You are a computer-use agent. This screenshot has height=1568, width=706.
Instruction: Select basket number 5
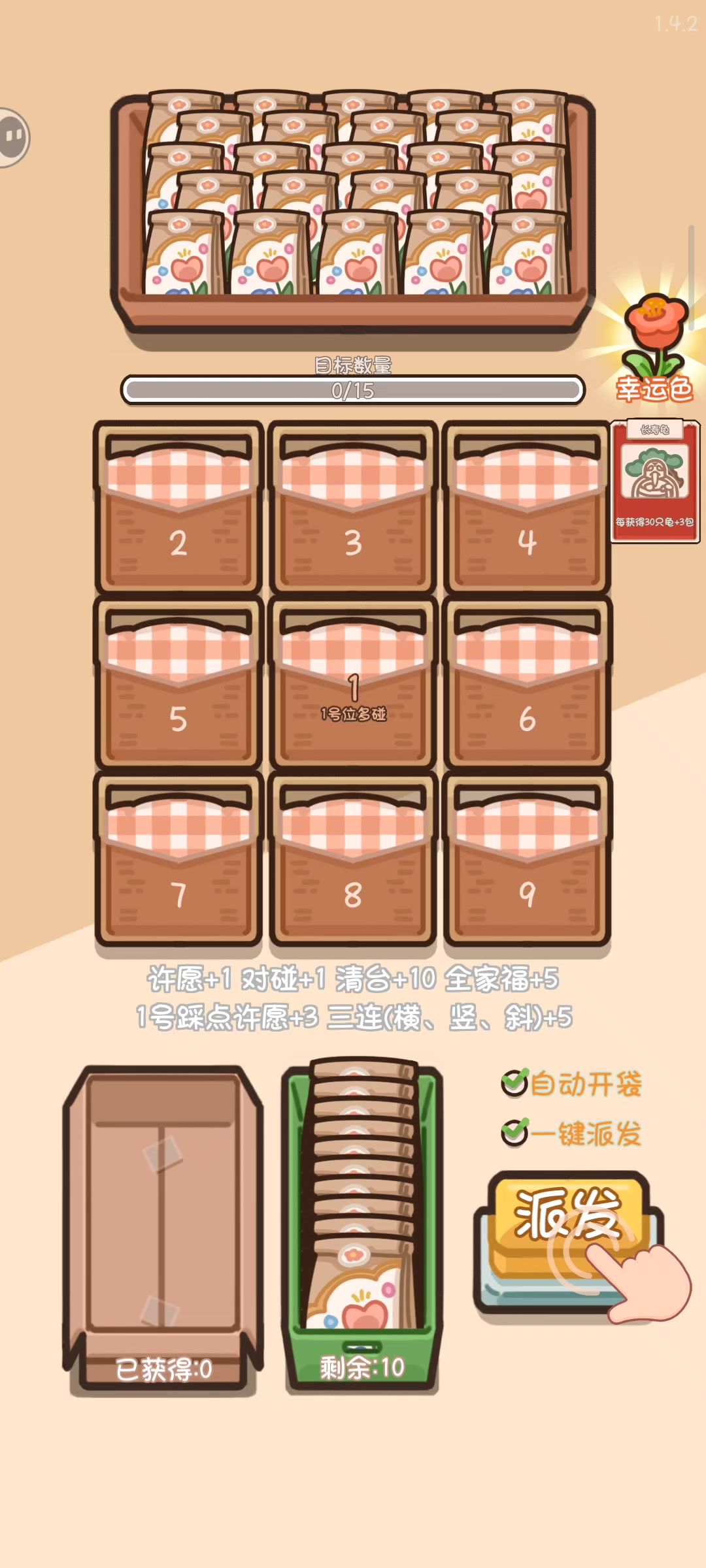(x=178, y=683)
